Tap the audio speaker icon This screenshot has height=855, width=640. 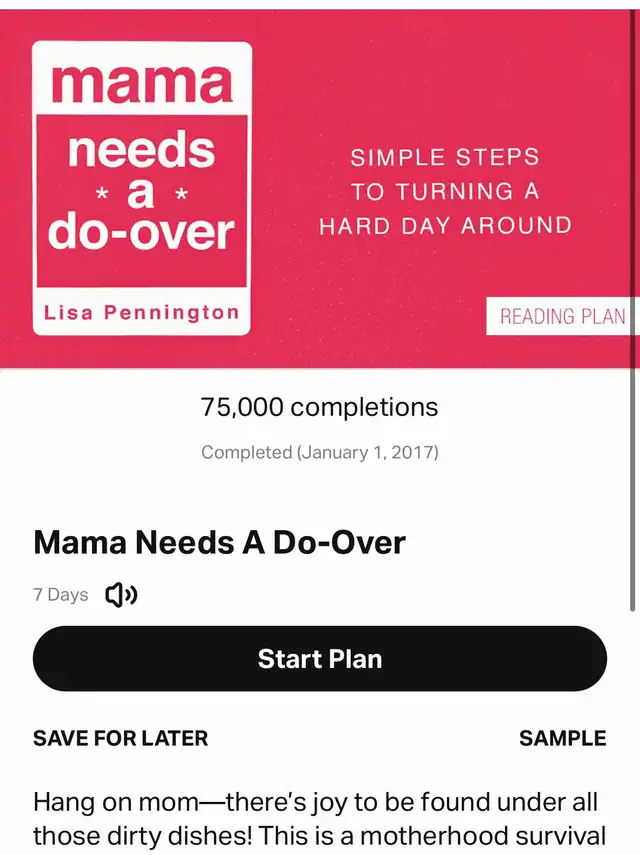point(121,595)
